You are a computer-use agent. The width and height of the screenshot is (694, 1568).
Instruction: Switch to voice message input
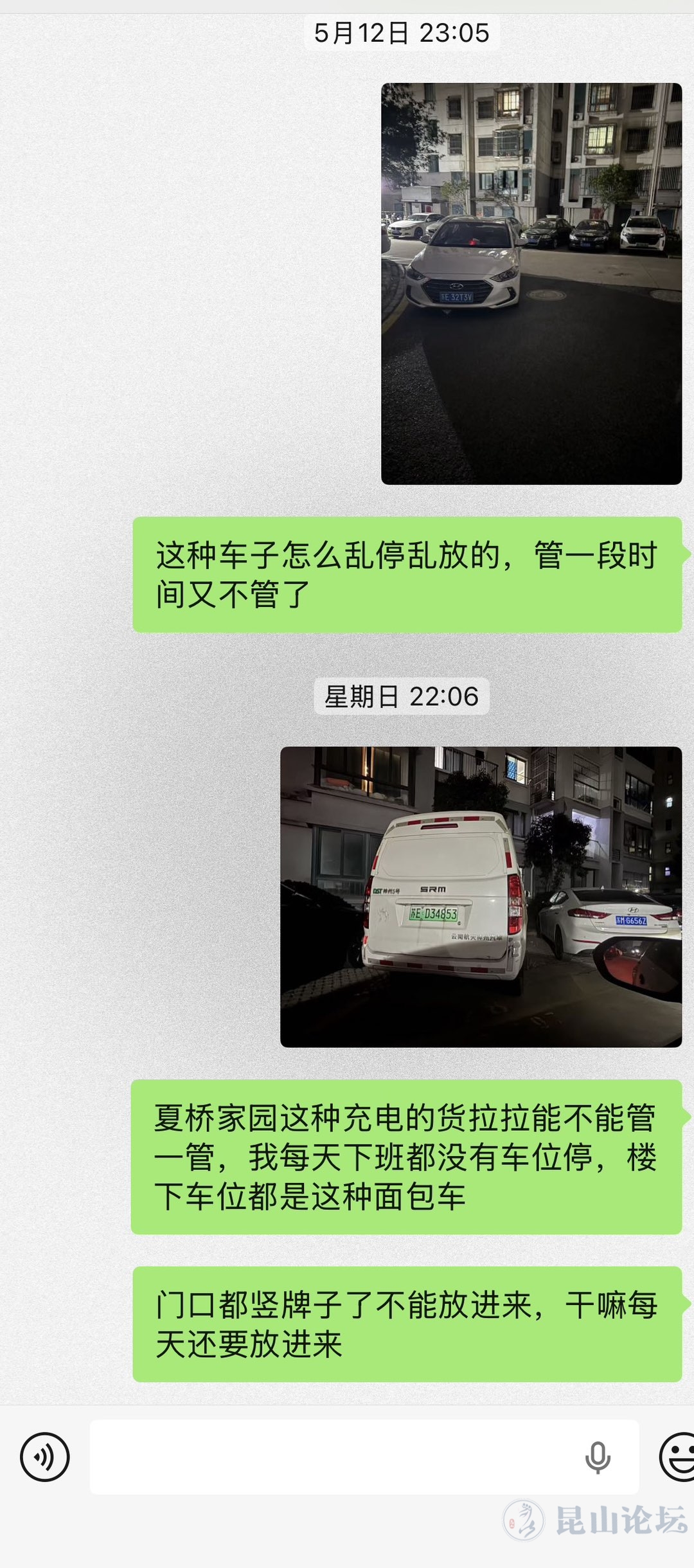click(x=44, y=1457)
